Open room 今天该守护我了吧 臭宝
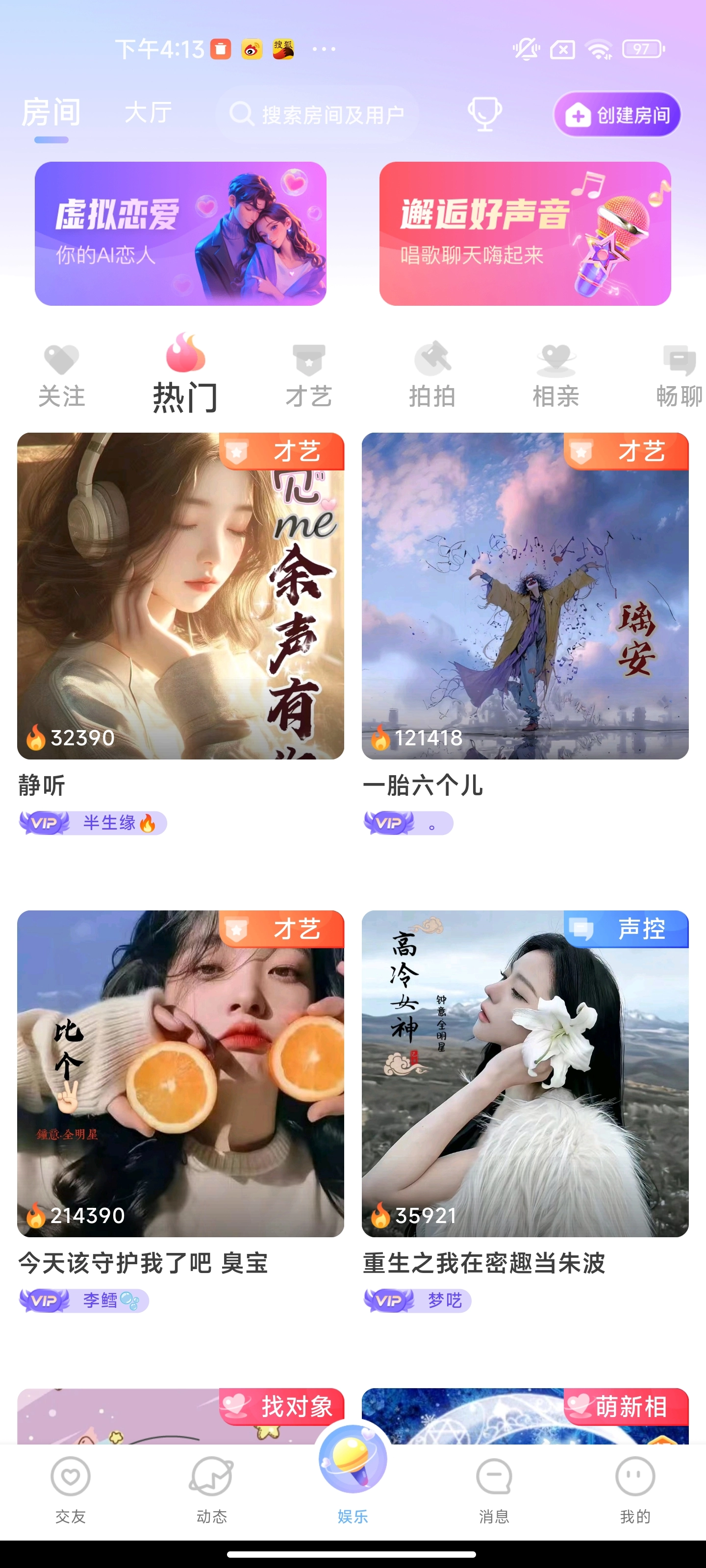This screenshot has height=1568, width=706. tap(180, 1073)
